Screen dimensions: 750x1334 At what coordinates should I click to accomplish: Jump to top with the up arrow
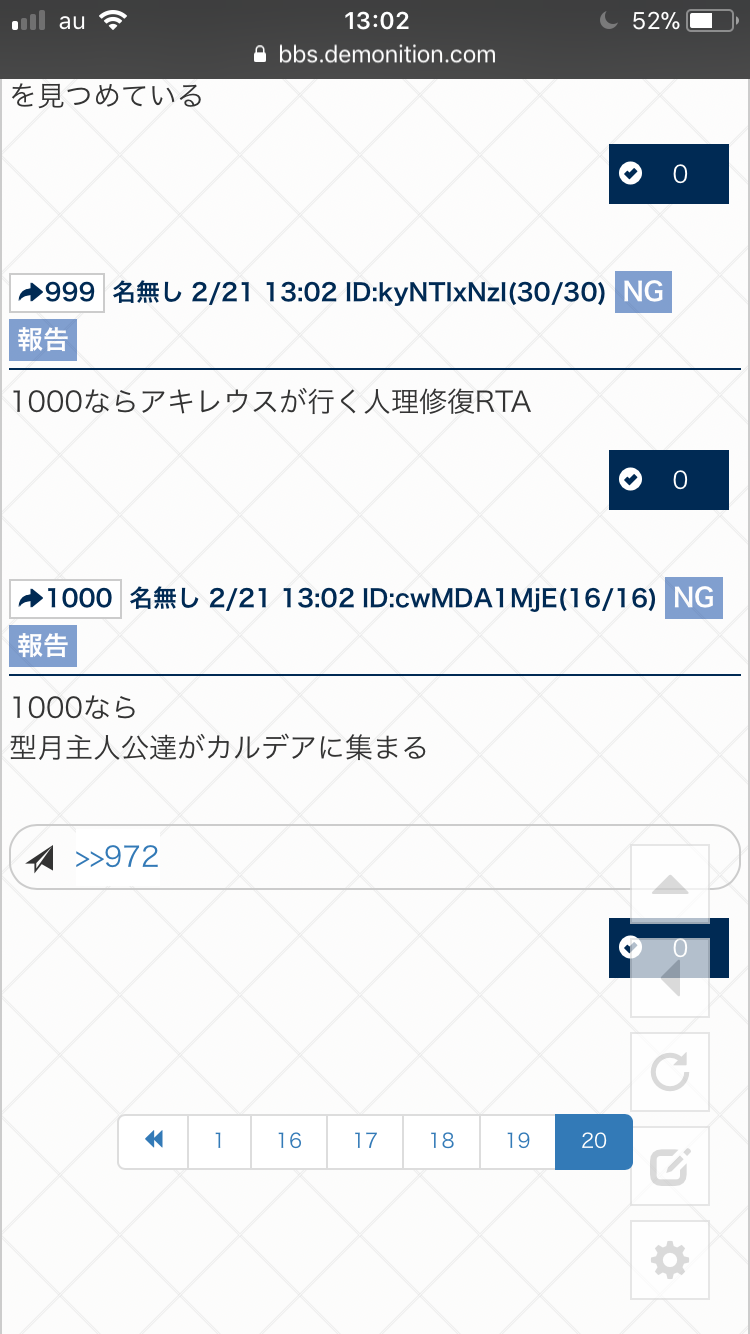[669, 884]
